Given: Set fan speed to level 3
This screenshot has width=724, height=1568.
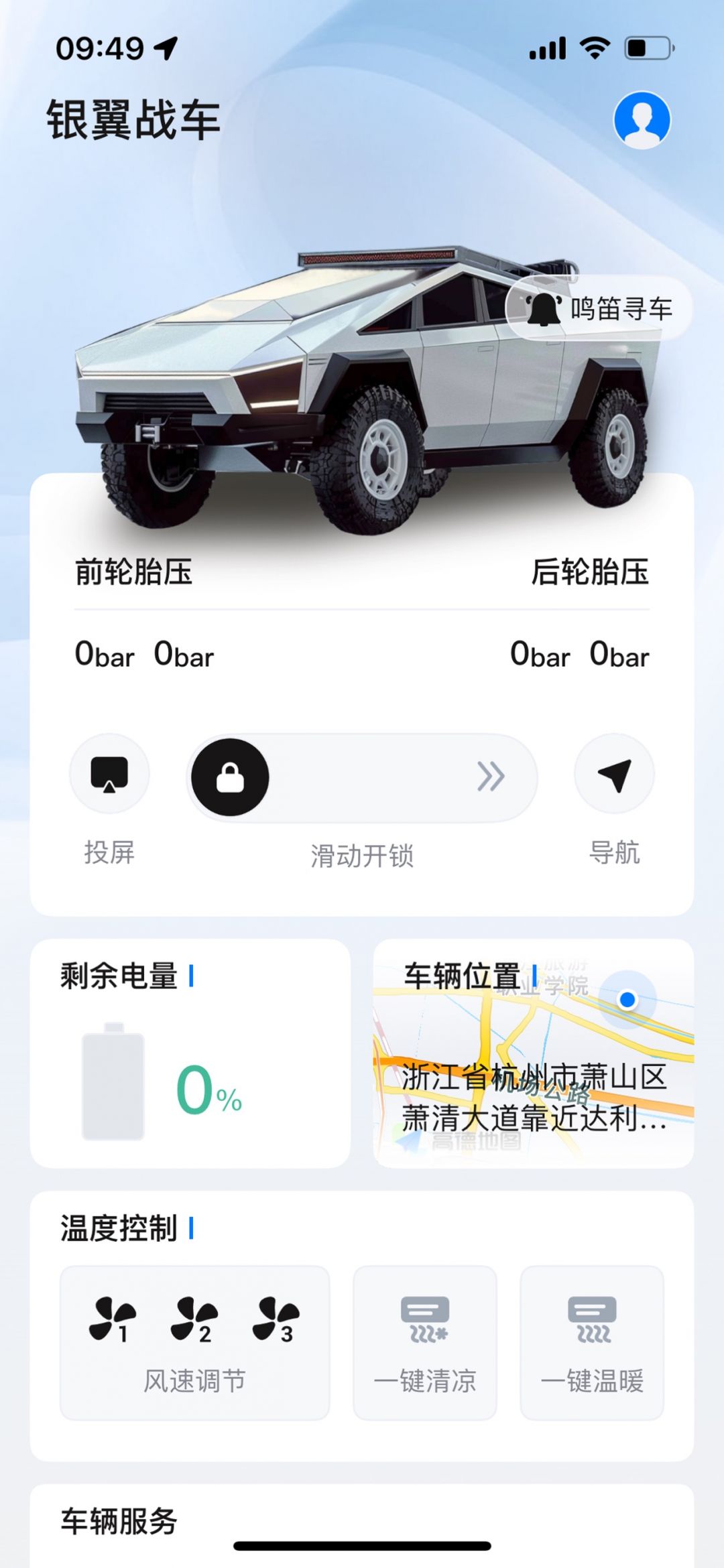Looking at the screenshot, I should 276,1319.
